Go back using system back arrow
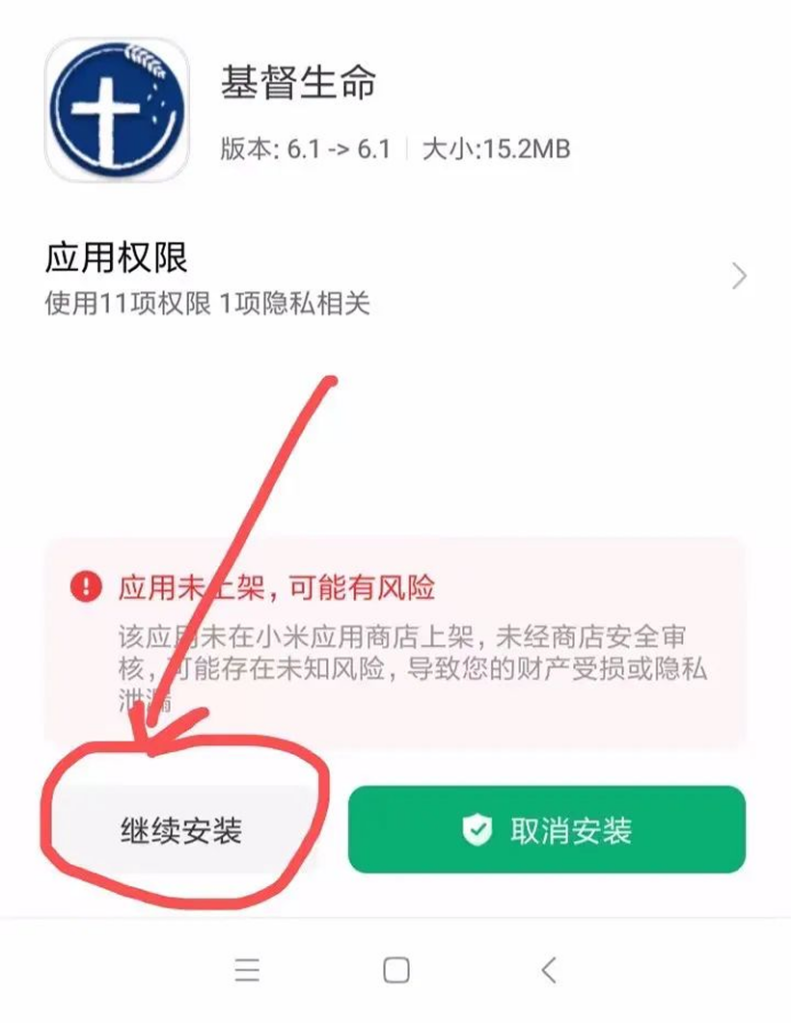This screenshot has height=1024, width=791. click(547, 969)
